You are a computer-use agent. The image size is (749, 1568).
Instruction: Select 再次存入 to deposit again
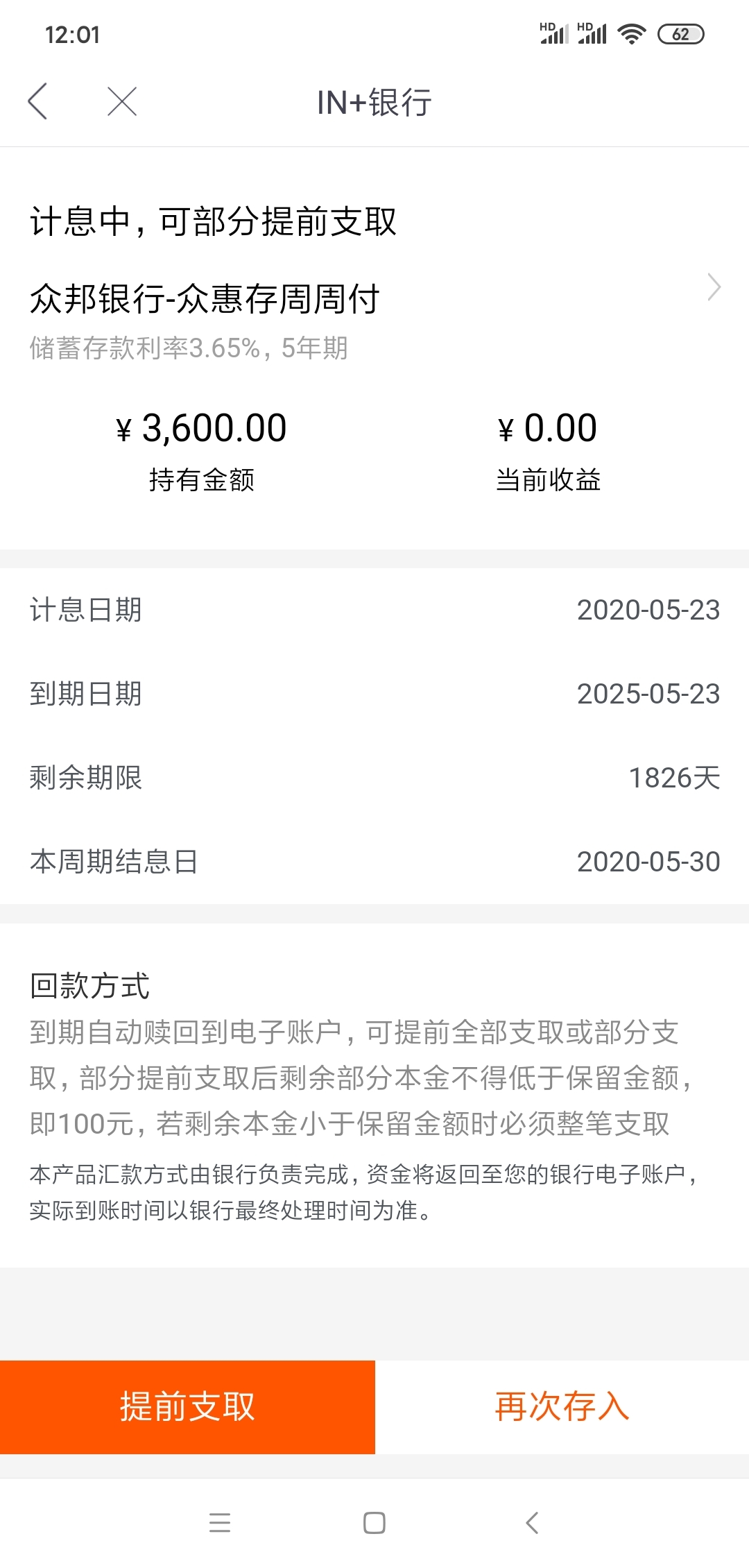[x=562, y=1406]
